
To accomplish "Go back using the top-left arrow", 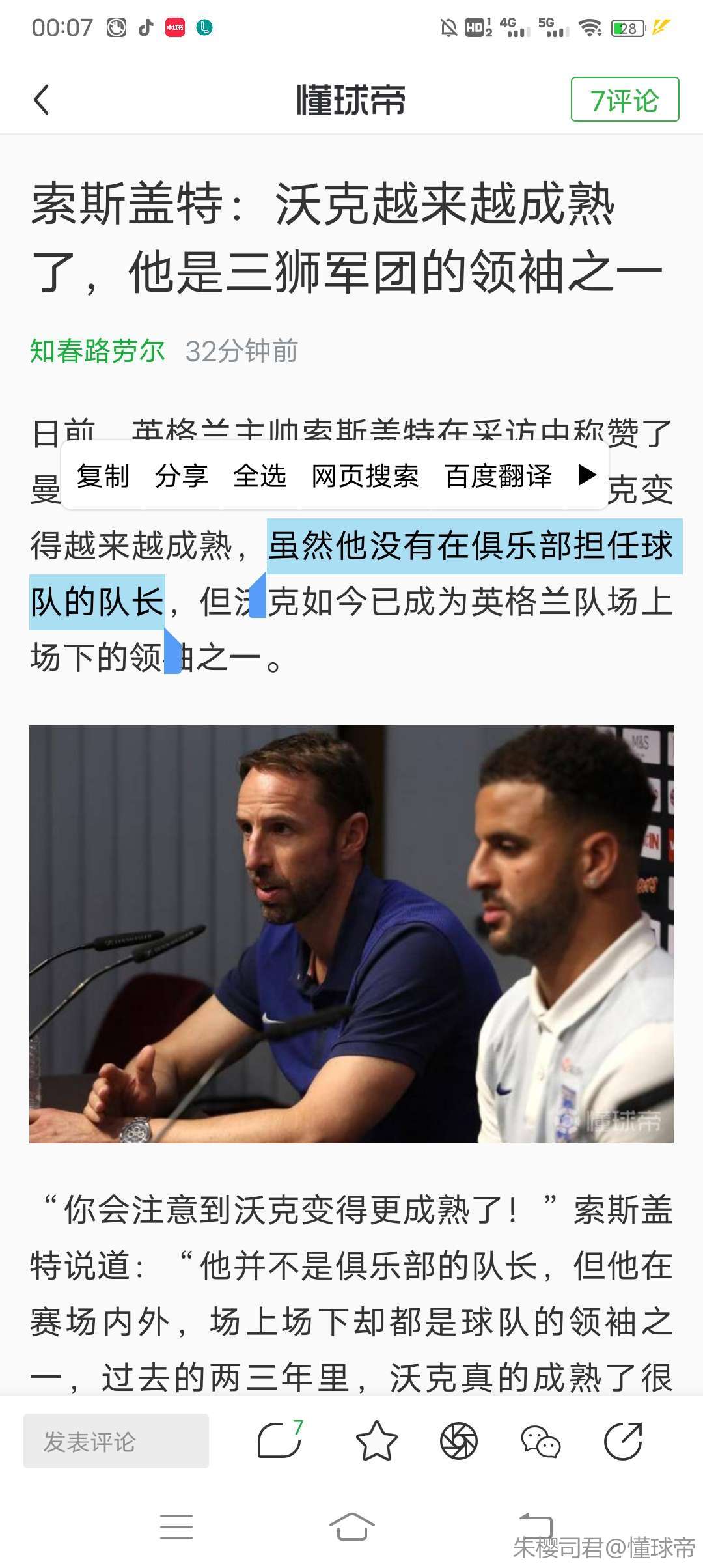I will (x=42, y=100).
